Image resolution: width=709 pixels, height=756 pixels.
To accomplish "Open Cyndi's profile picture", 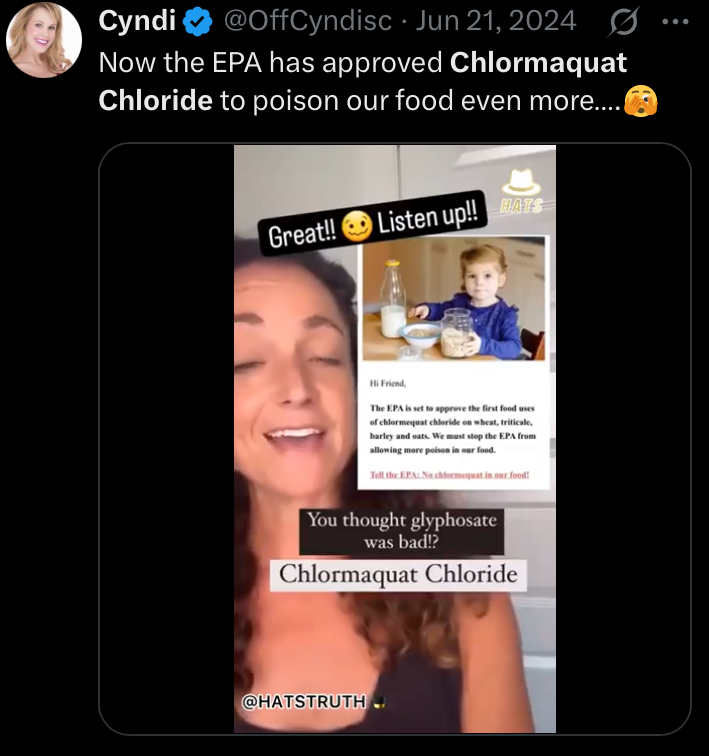I will pyautogui.click(x=43, y=41).
